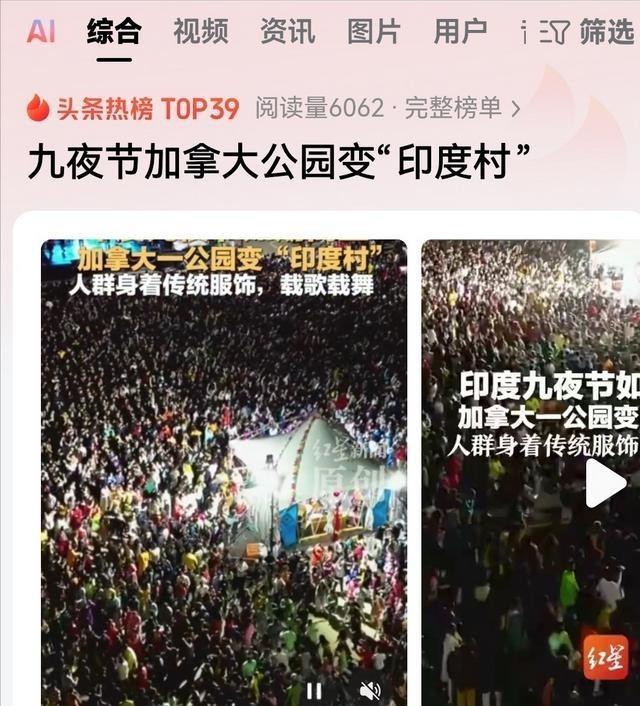Viewport: 640px width, 706px height.
Task: Open the 资讯 tab
Action: [287, 32]
